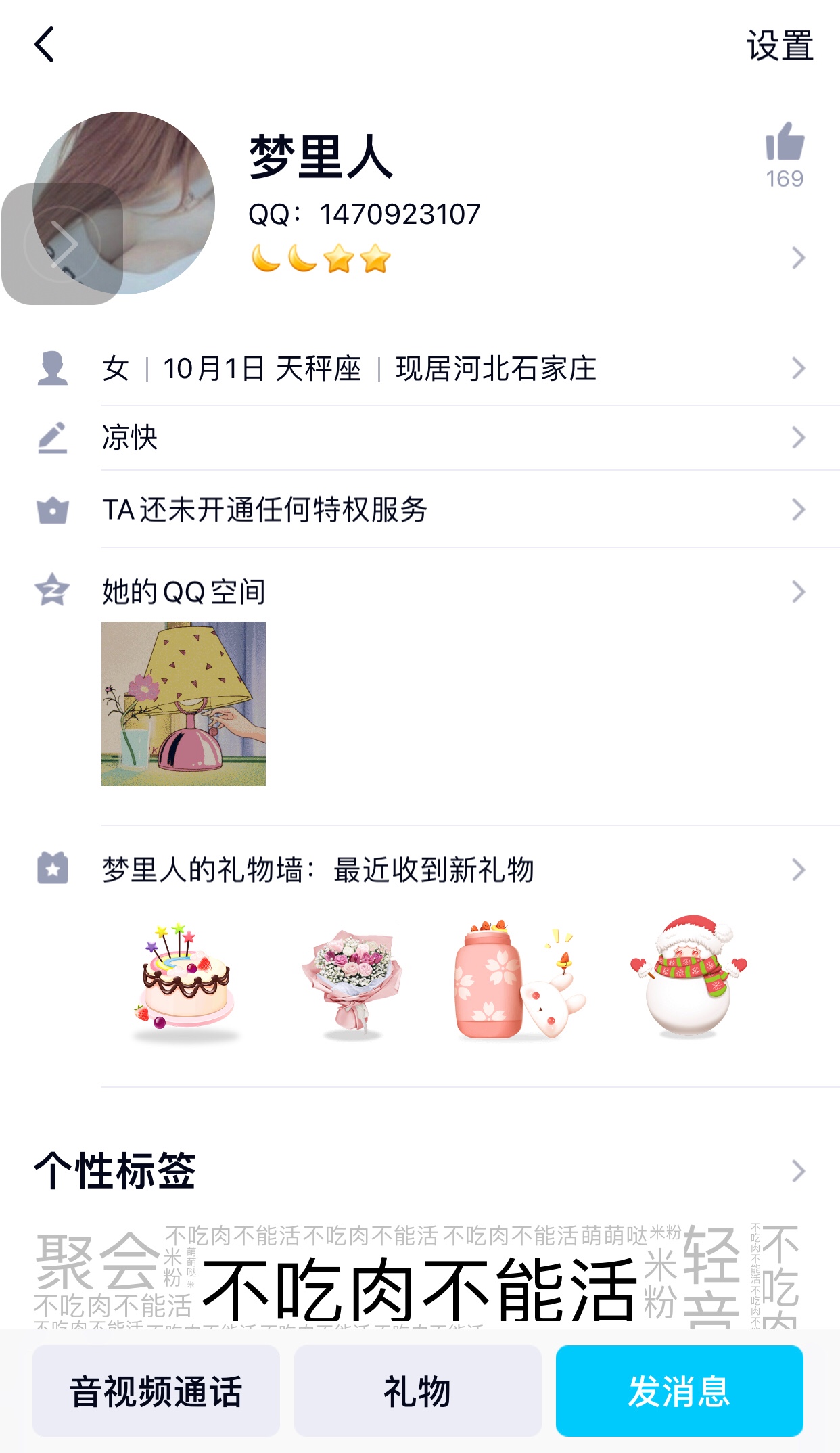
Task: Like this profile with the thumbs-up
Action: pyautogui.click(x=785, y=143)
